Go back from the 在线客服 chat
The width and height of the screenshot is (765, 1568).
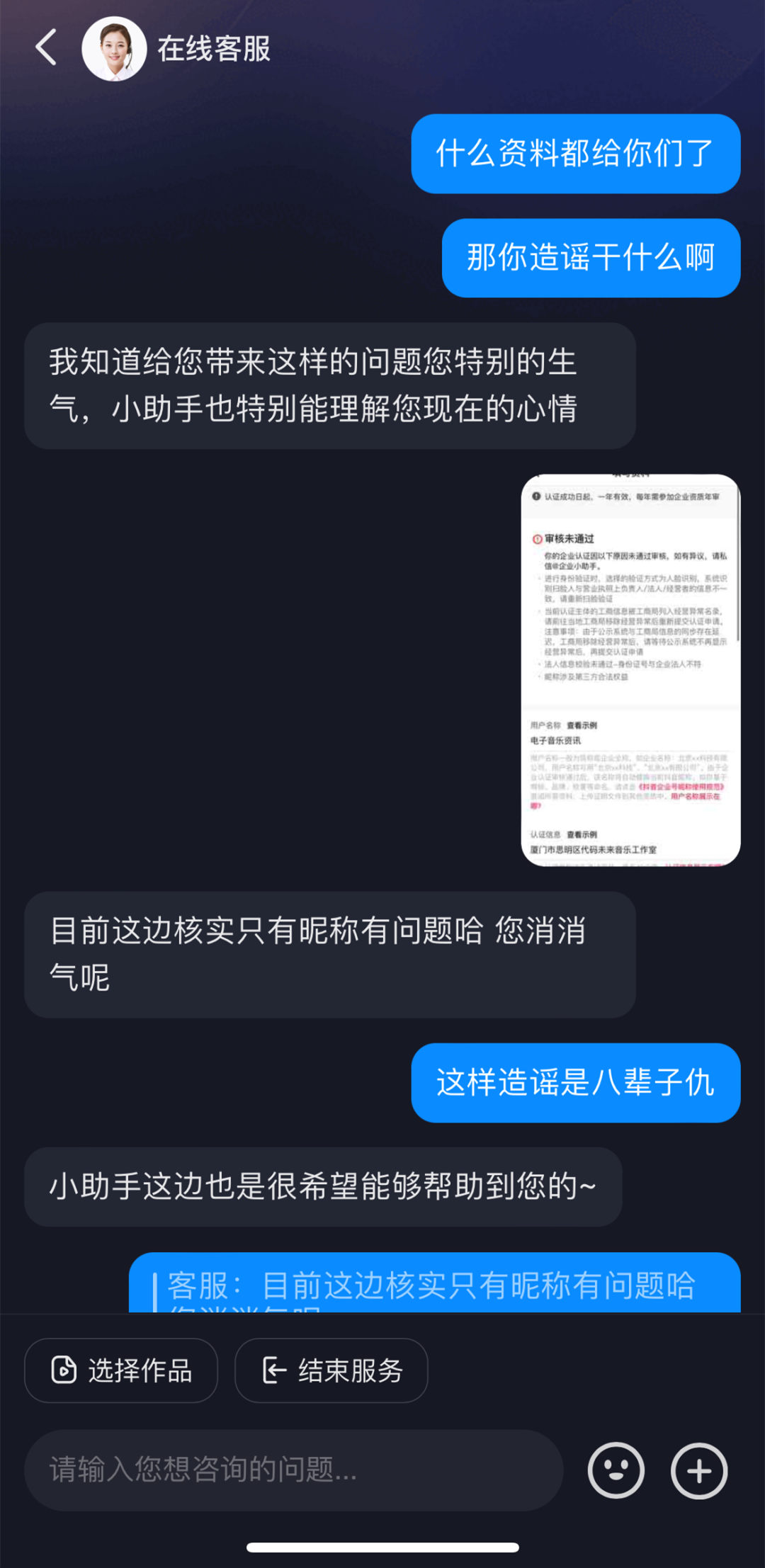(x=47, y=48)
